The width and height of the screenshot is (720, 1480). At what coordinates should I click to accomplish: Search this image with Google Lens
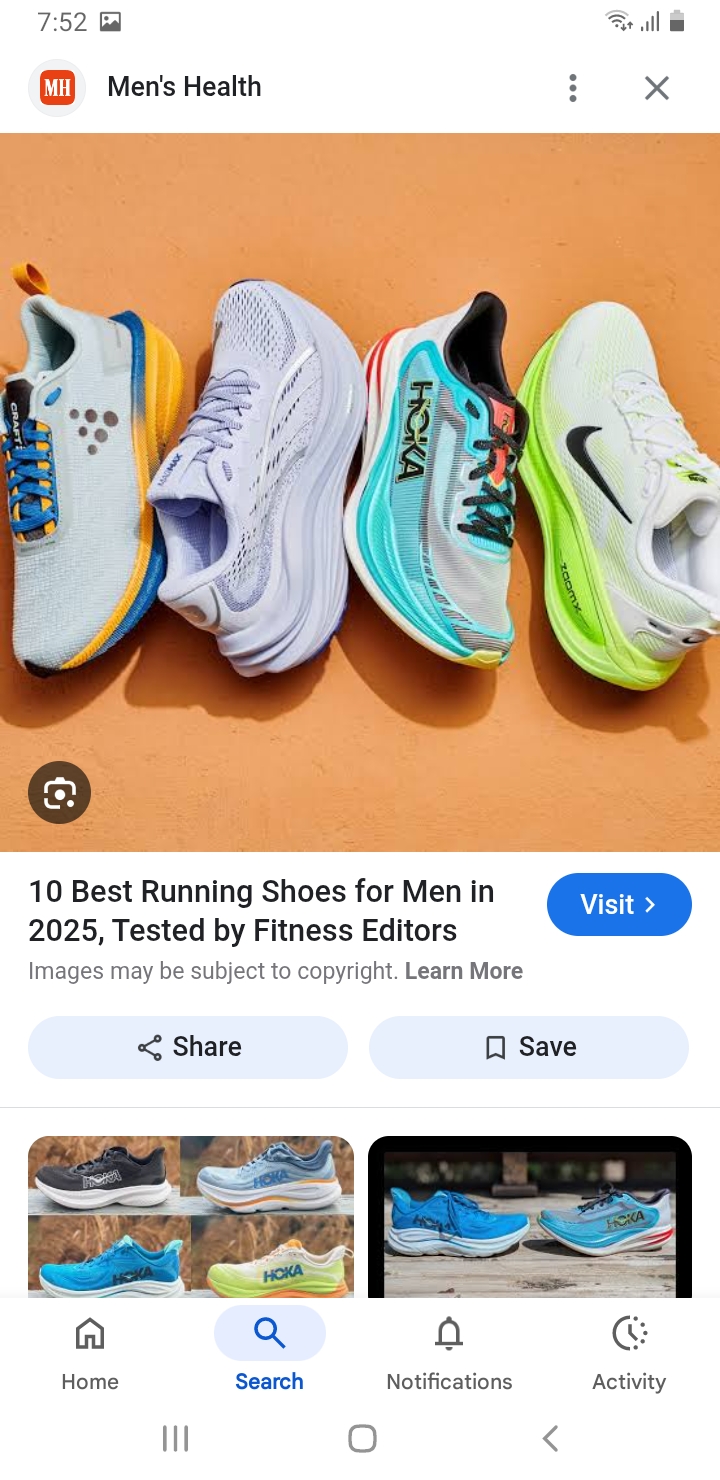tap(59, 793)
